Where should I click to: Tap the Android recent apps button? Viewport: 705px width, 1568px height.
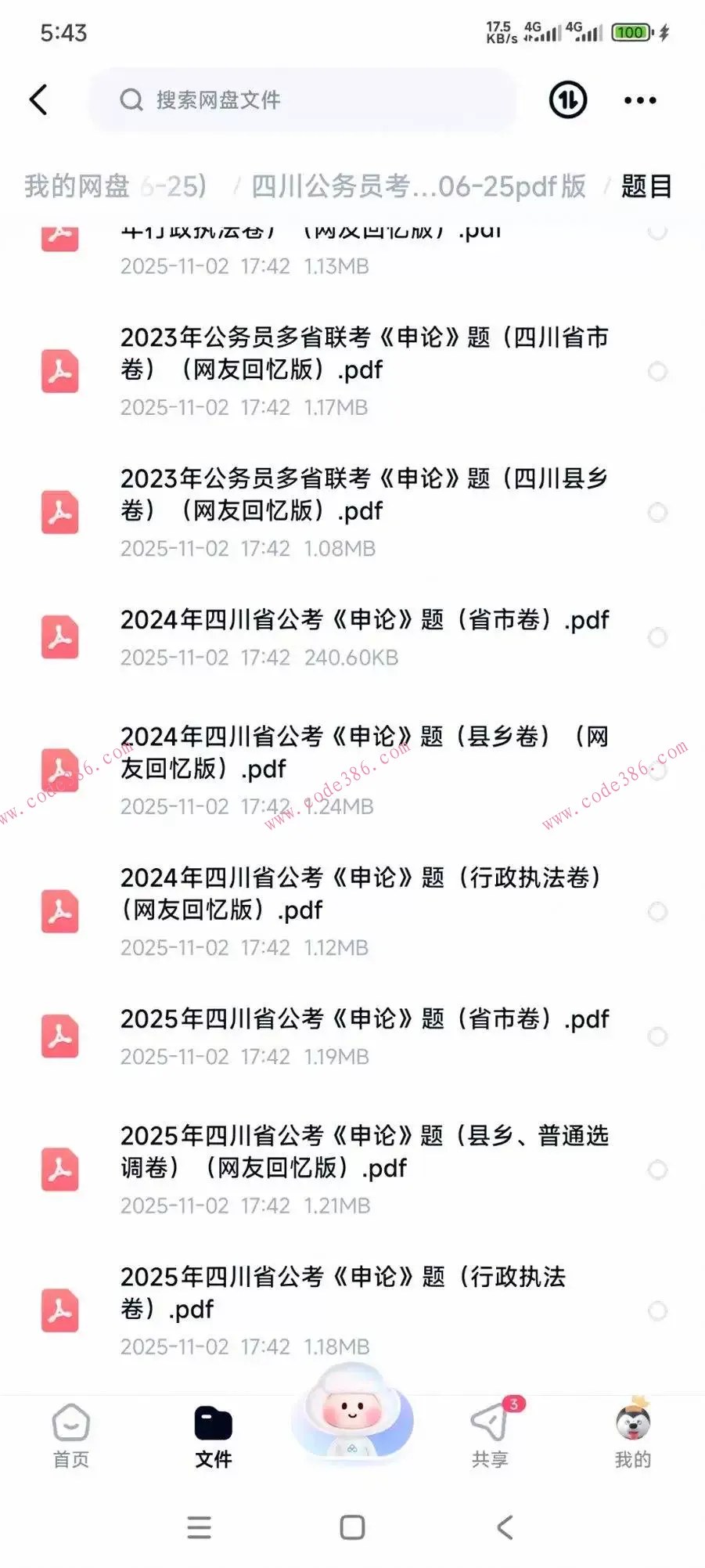(x=200, y=1527)
